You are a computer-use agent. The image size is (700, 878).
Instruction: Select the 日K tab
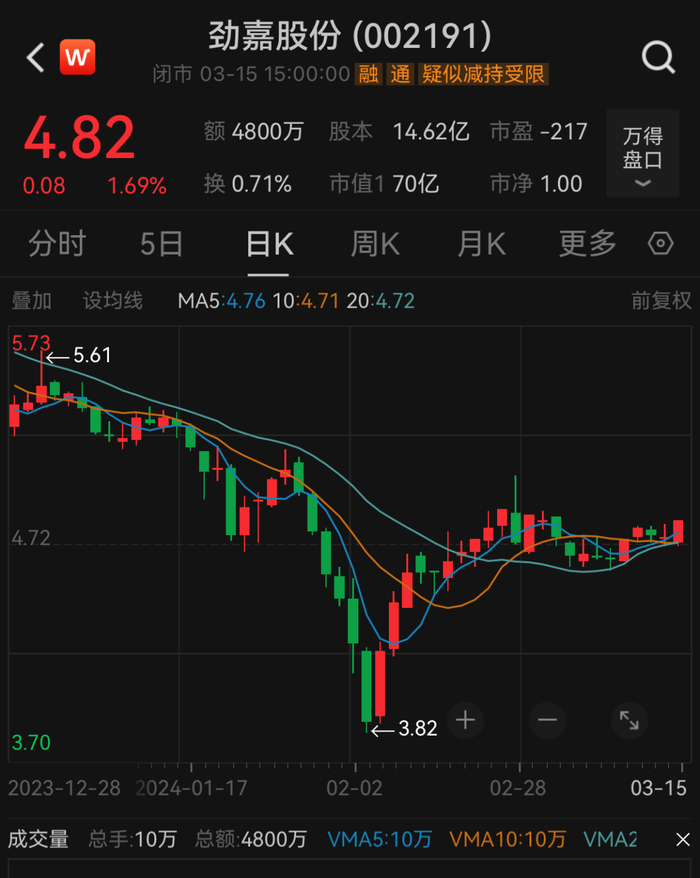coord(269,243)
